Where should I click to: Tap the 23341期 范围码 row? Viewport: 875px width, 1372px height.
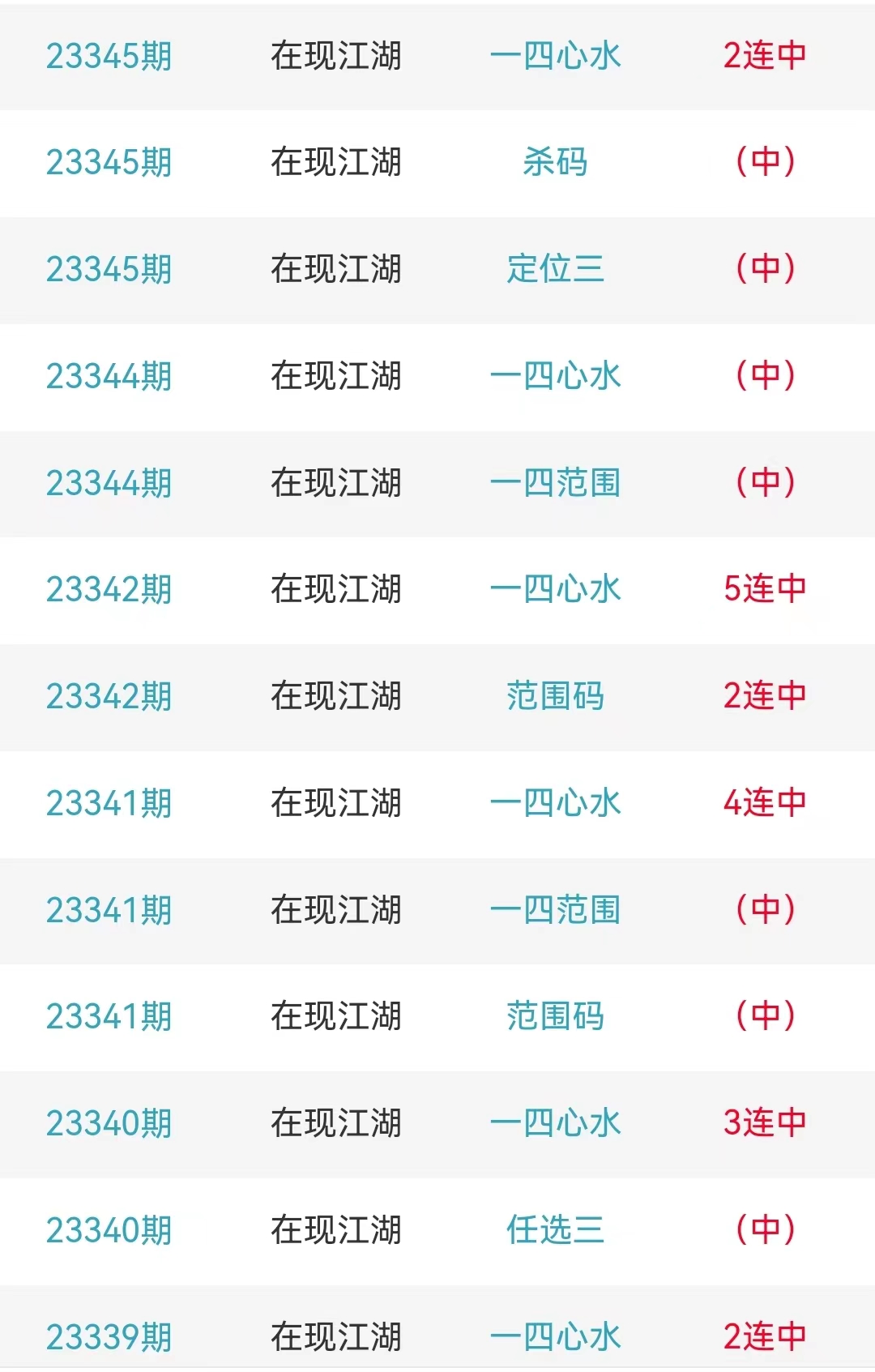click(555, 1016)
